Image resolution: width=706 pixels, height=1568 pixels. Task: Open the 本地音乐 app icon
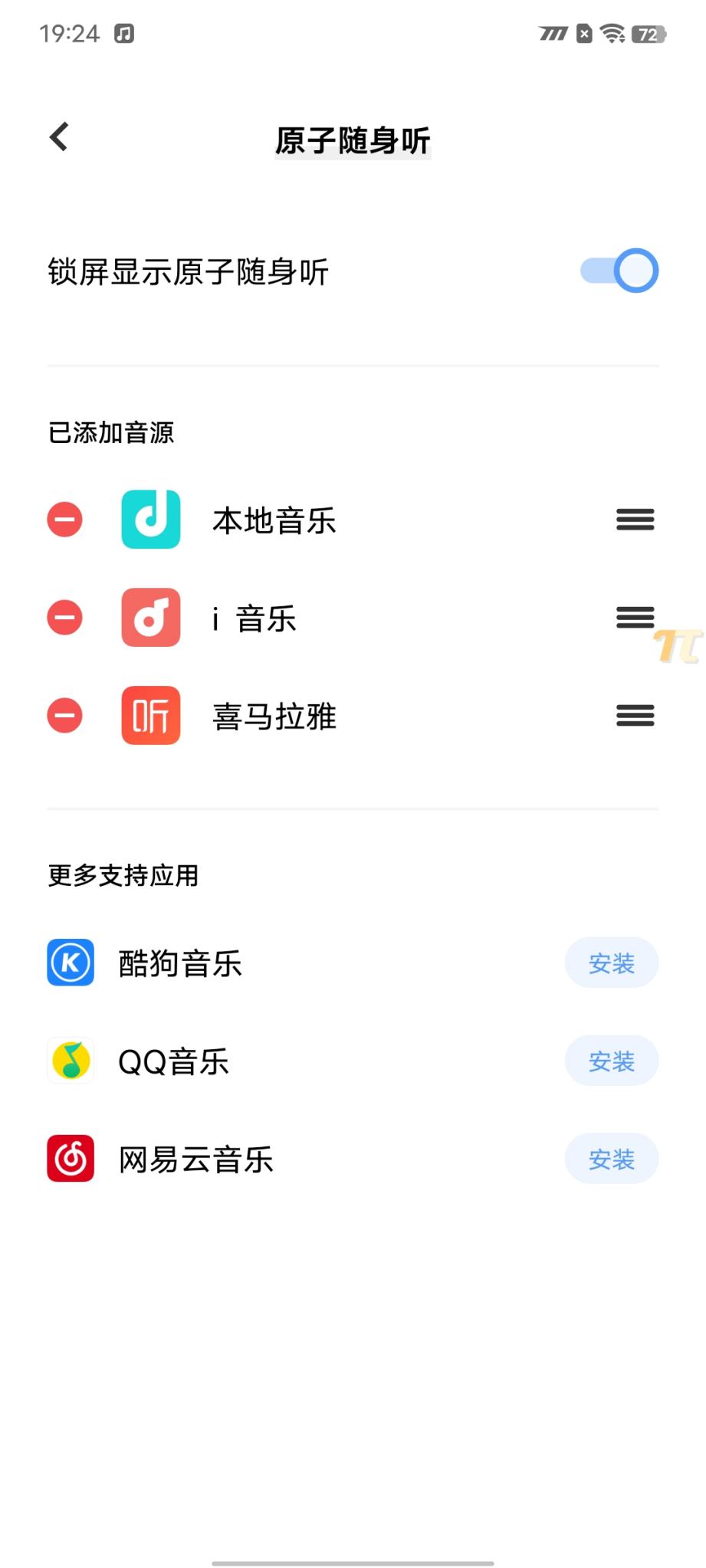tap(150, 520)
